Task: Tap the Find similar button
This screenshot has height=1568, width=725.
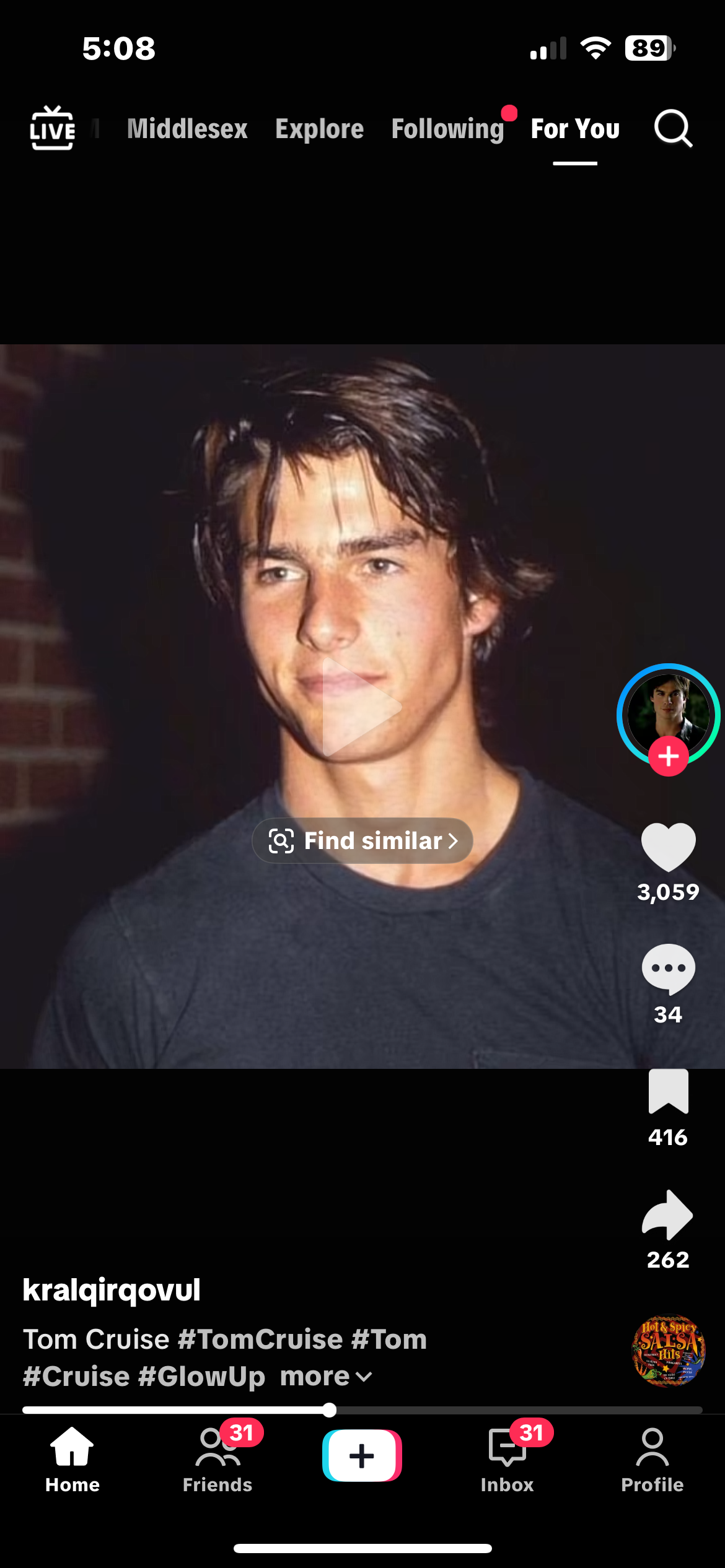Action: click(362, 840)
